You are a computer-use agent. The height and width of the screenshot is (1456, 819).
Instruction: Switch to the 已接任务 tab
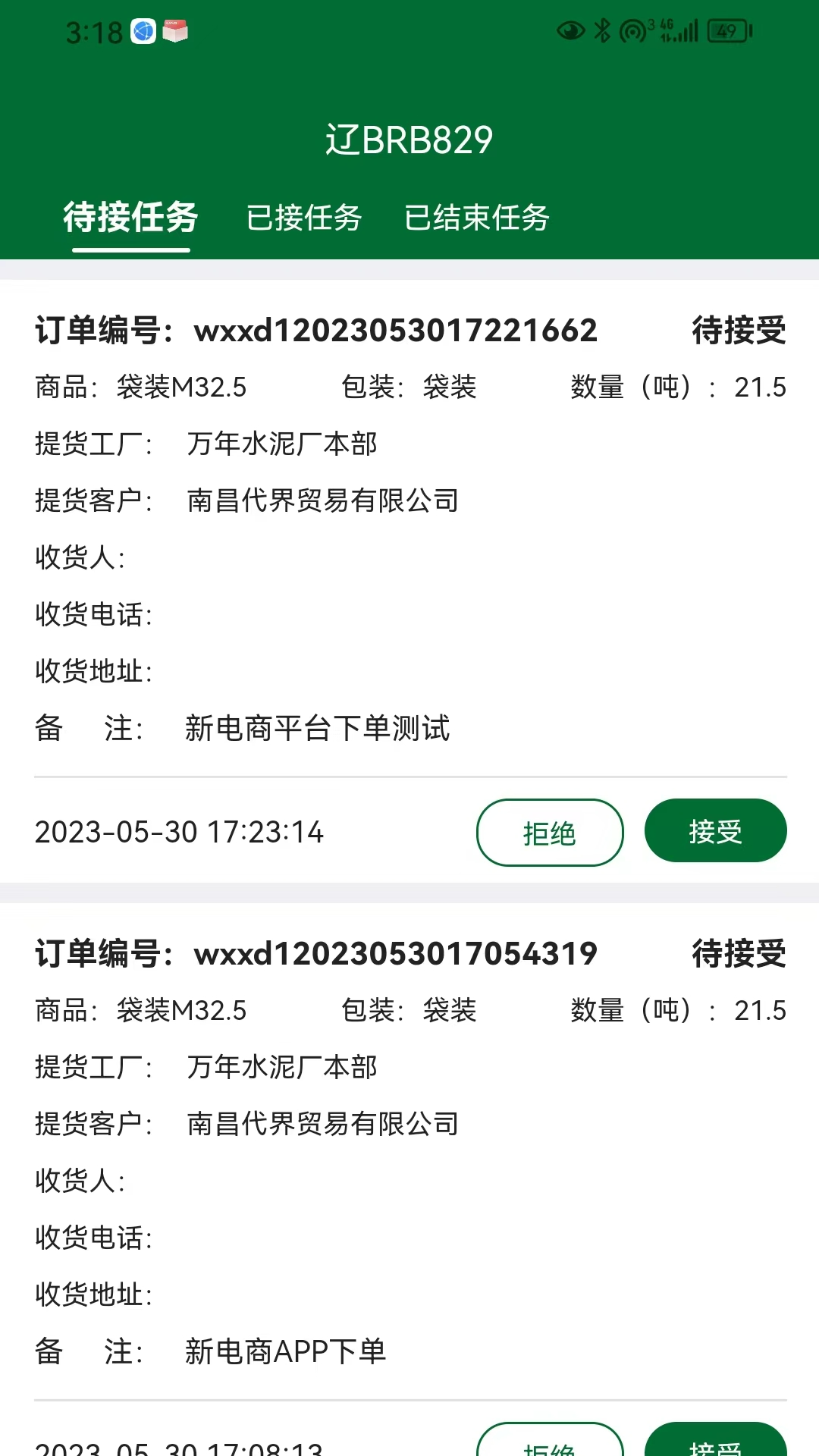pos(304,218)
